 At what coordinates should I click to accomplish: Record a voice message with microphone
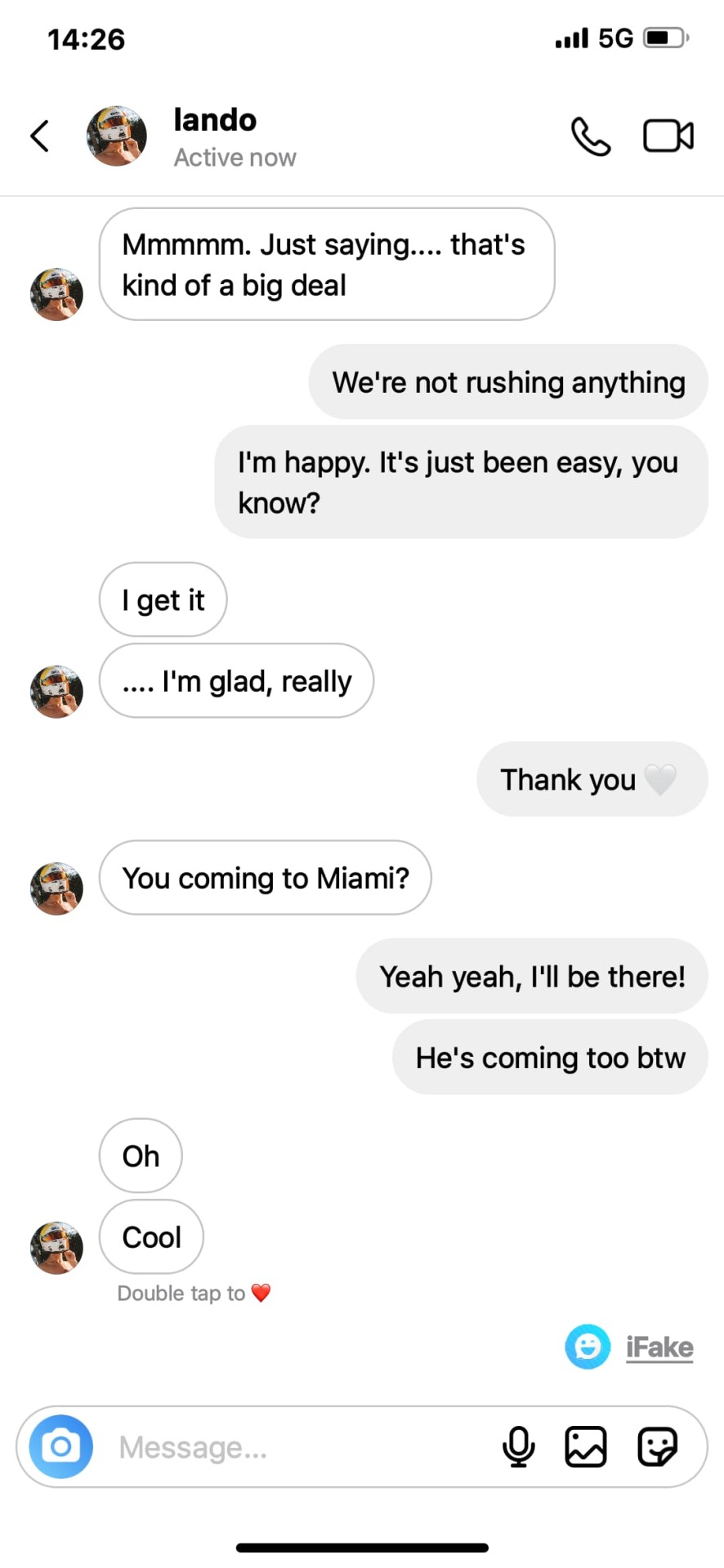tap(518, 1446)
